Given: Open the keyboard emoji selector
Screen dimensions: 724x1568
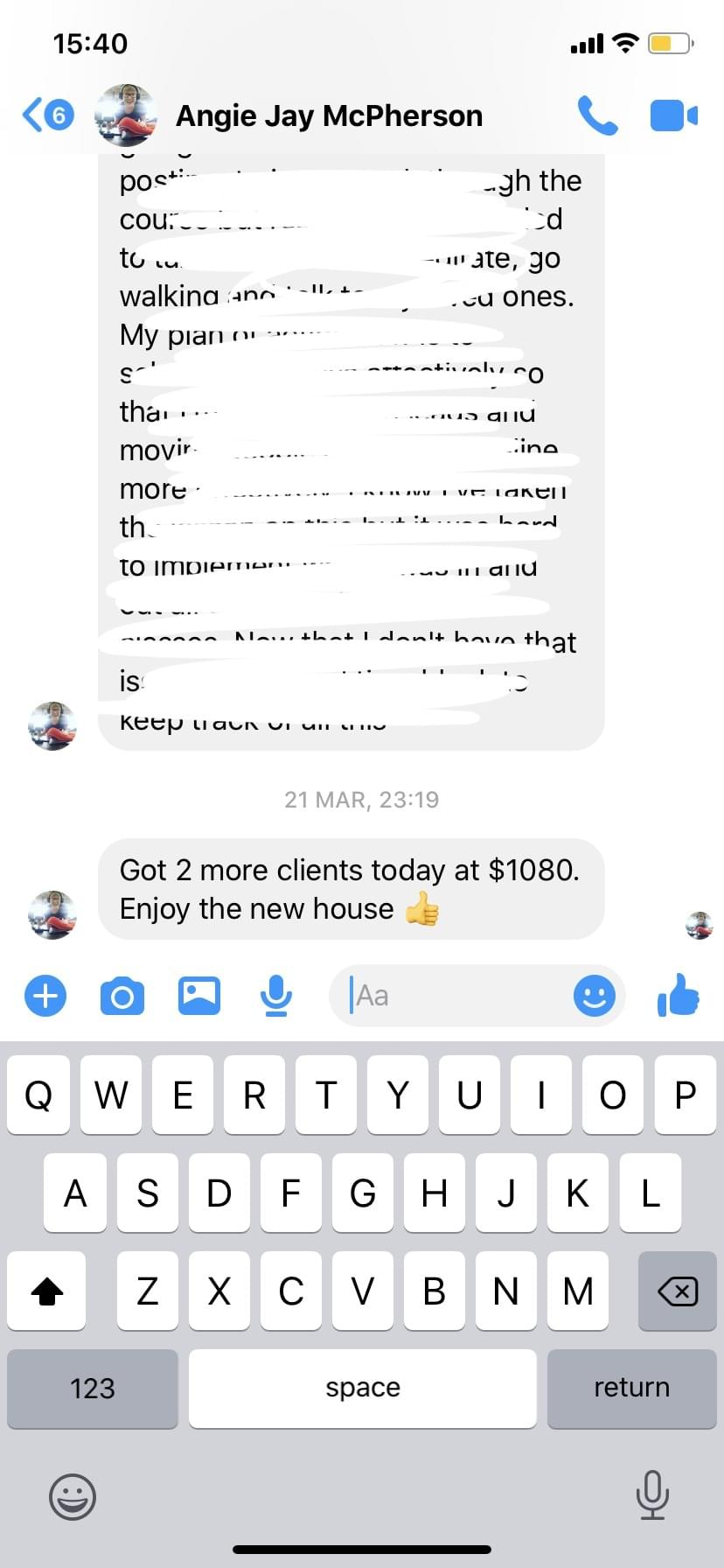Looking at the screenshot, I should coord(72,1496).
